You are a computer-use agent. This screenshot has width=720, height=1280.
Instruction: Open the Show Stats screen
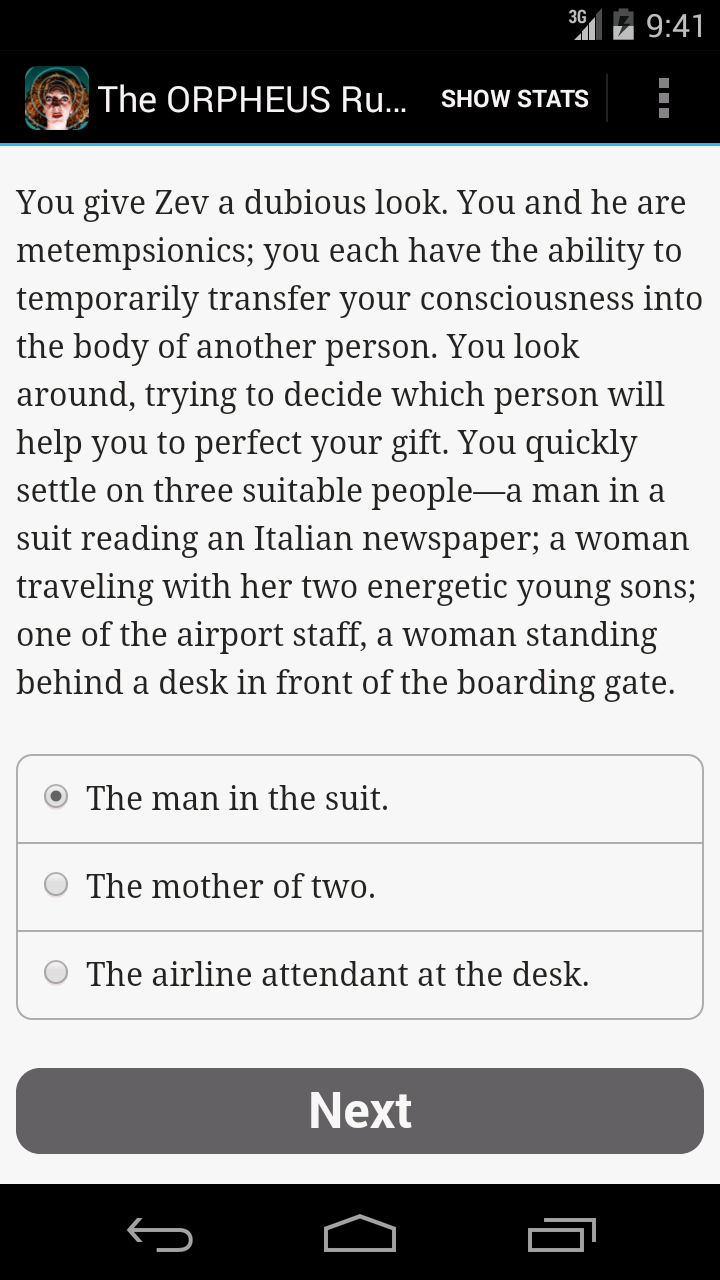point(514,99)
